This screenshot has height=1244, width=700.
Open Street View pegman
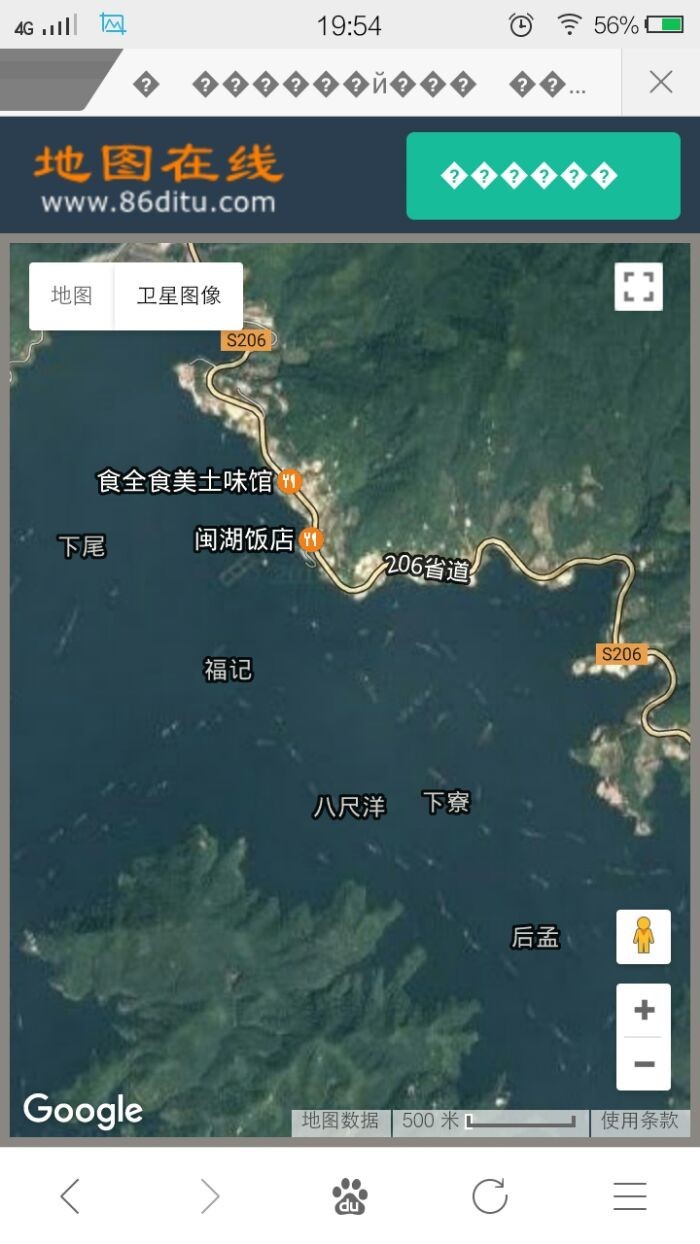coord(643,937)
